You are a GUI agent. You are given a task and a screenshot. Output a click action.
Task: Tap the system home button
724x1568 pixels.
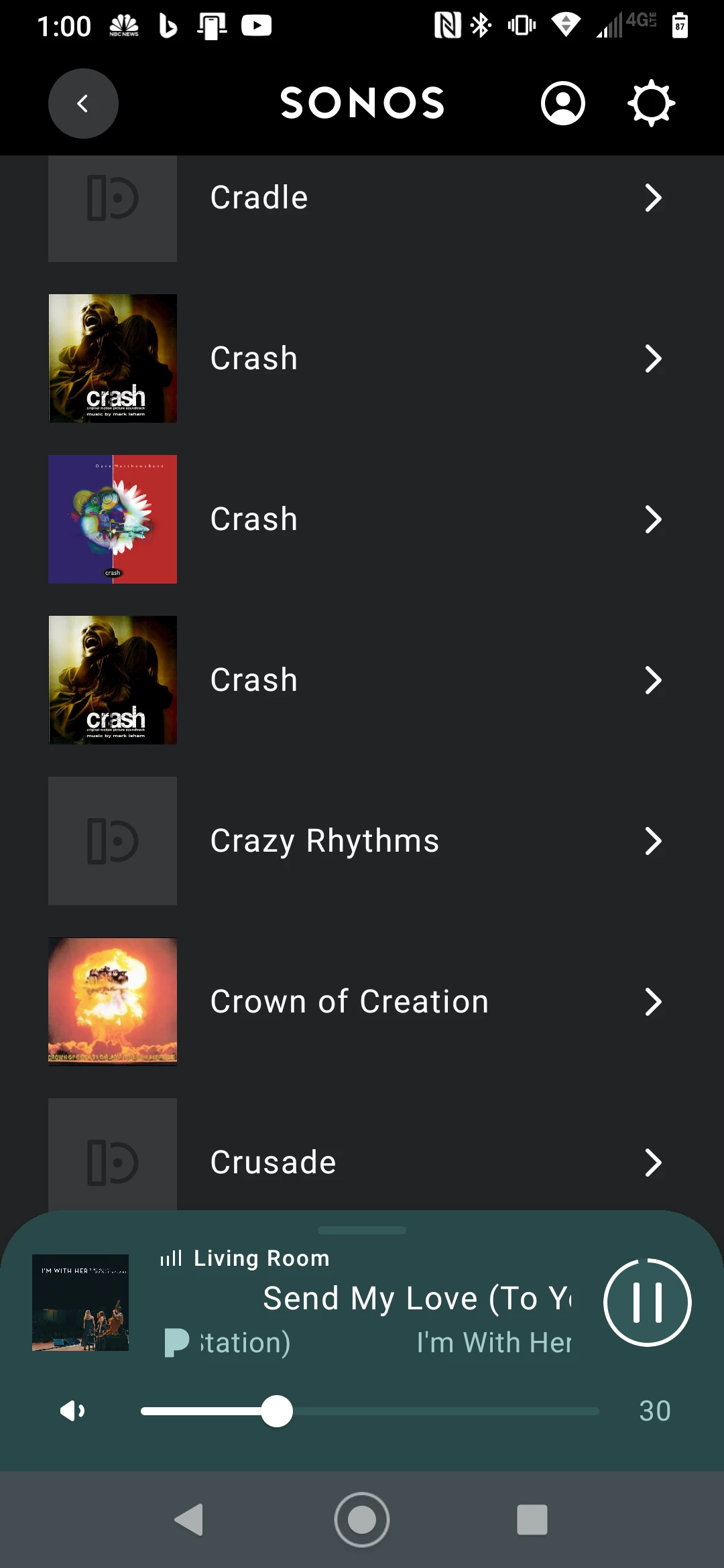[362, 1519]
